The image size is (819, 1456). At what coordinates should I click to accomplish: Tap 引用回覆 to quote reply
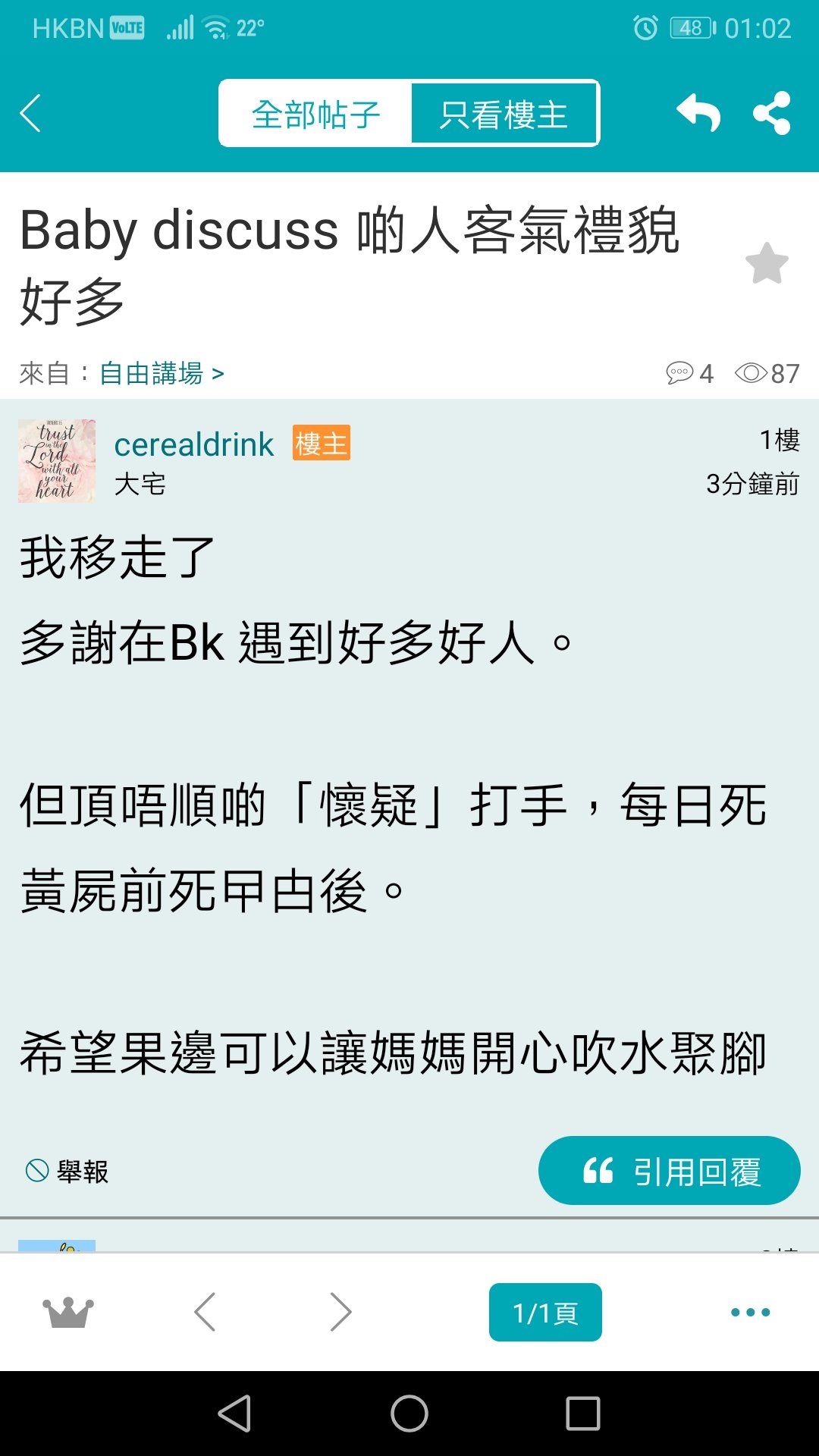pos(669,1170)
